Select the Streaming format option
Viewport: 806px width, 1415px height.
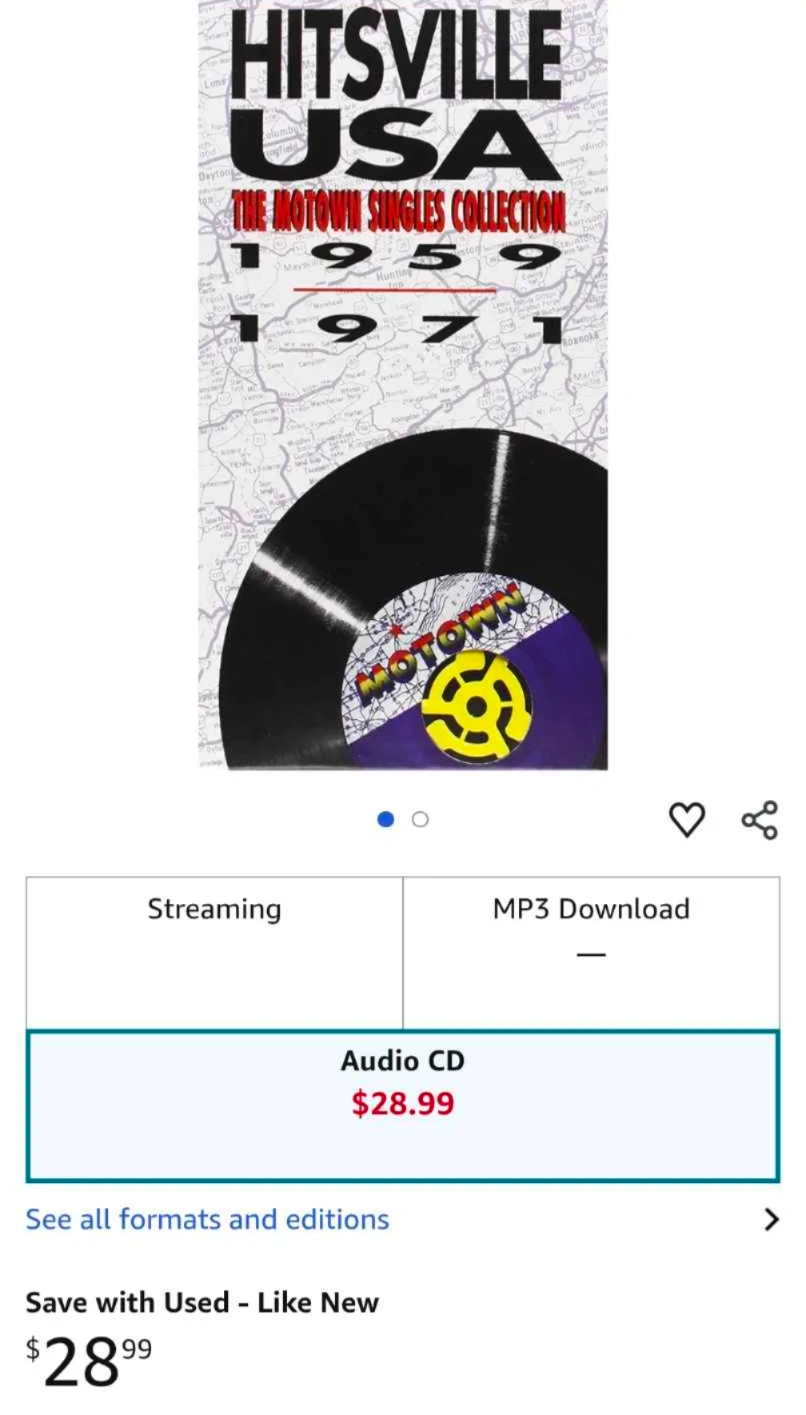click(x=214, y=953)
